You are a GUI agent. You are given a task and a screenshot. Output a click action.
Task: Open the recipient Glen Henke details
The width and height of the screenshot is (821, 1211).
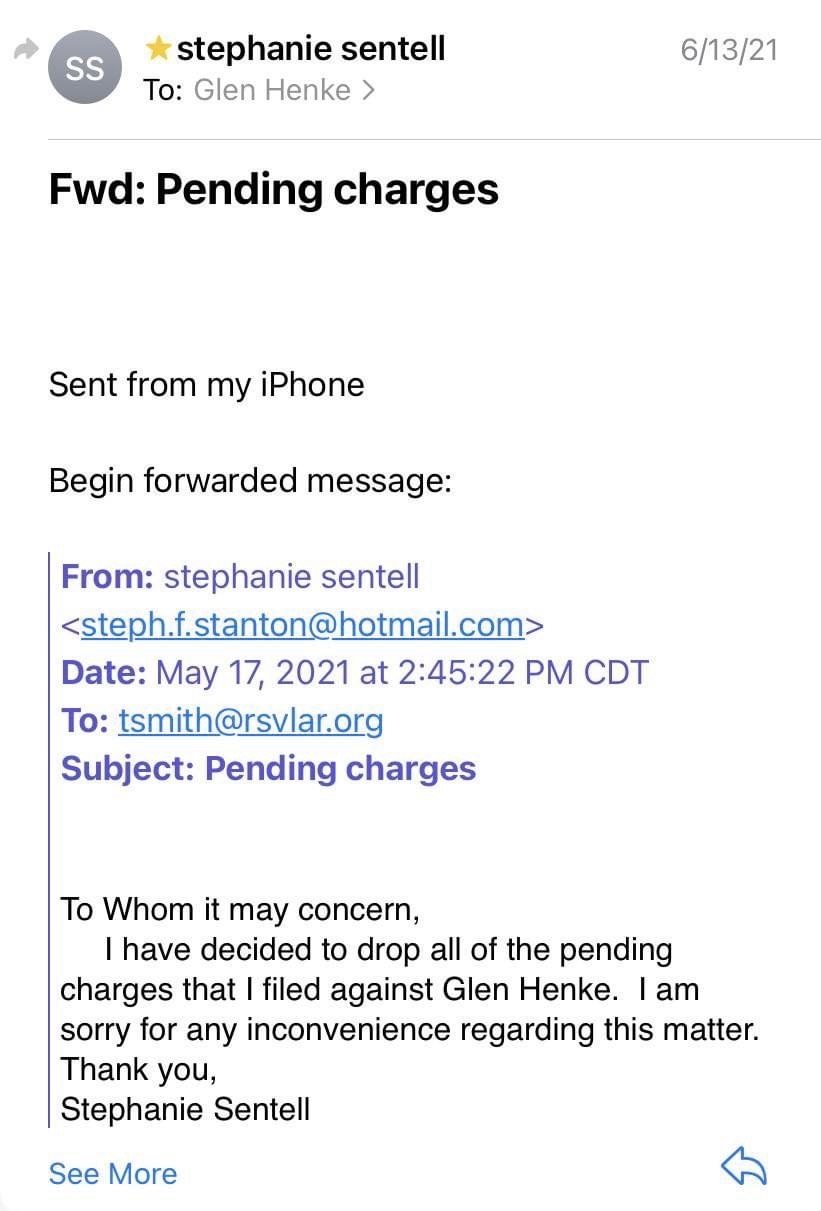pyautogui.click(x=284, y=90)
